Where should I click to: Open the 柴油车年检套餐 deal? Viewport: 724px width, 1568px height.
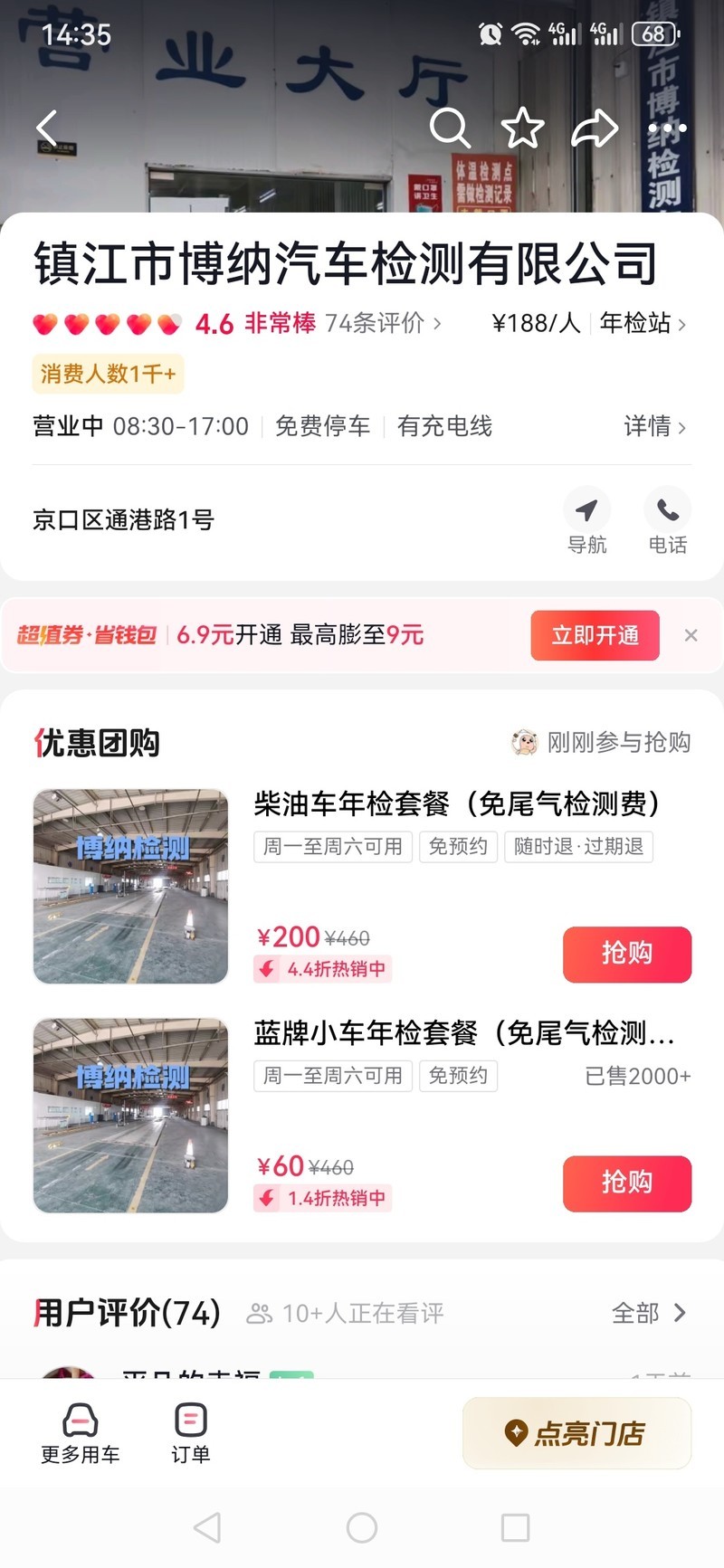coord(456,803)
